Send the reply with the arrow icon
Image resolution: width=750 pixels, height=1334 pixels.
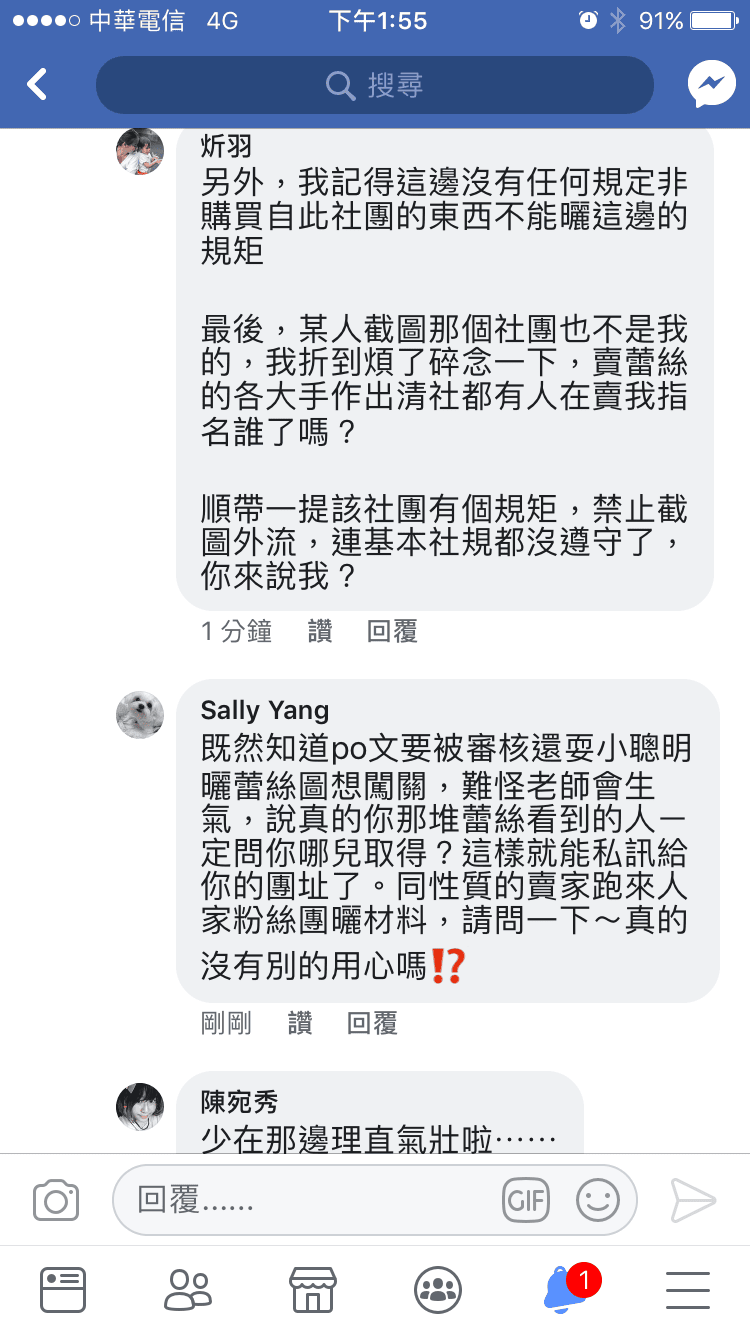pyautogui.click(x=692, y=1200)
